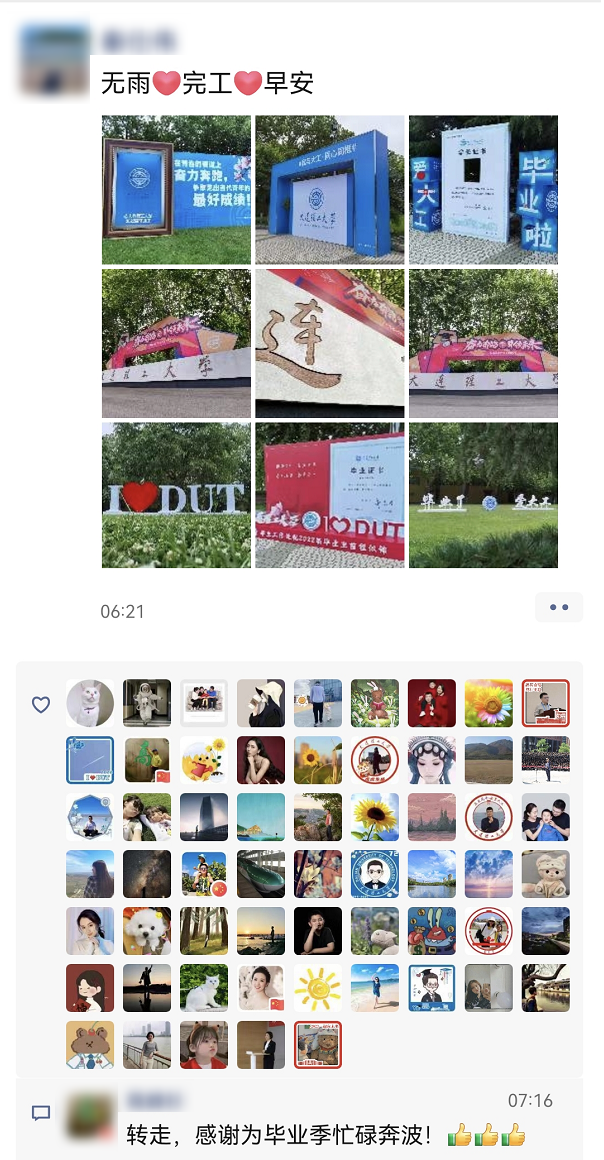The height and width of the screenshot is (1160, 604).
Task: Open the photo with 毕业啦 sign
Action: (483, 190)
